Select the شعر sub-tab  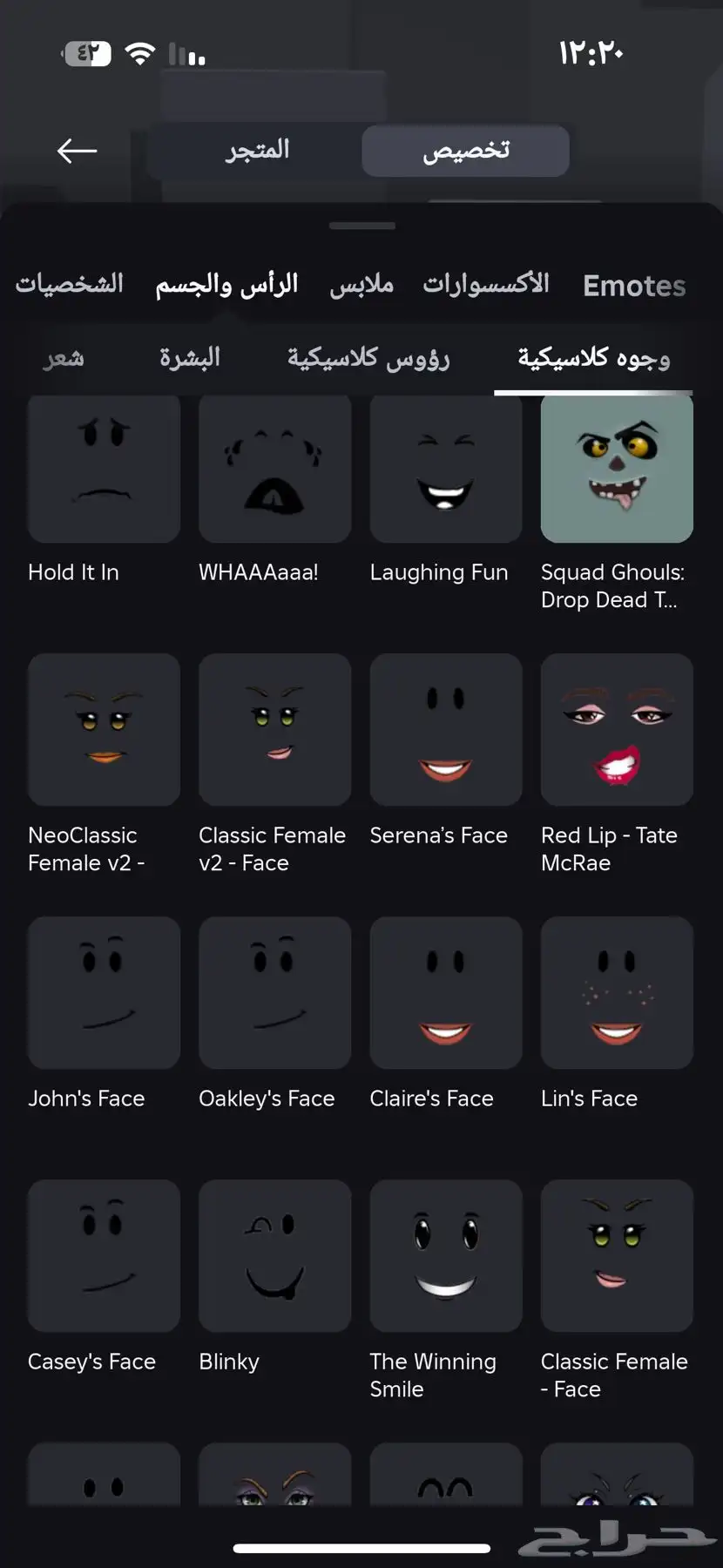[x=64, y=358]
